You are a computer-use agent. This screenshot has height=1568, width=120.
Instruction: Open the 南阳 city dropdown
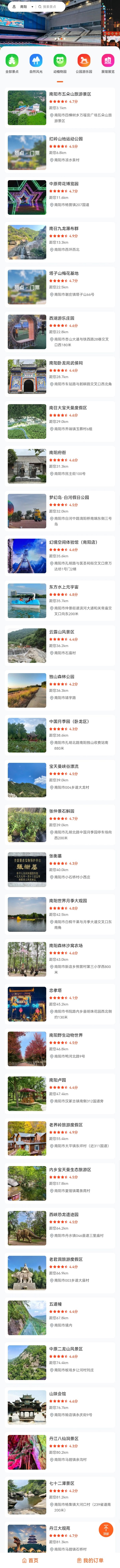[x=24, y=7]
